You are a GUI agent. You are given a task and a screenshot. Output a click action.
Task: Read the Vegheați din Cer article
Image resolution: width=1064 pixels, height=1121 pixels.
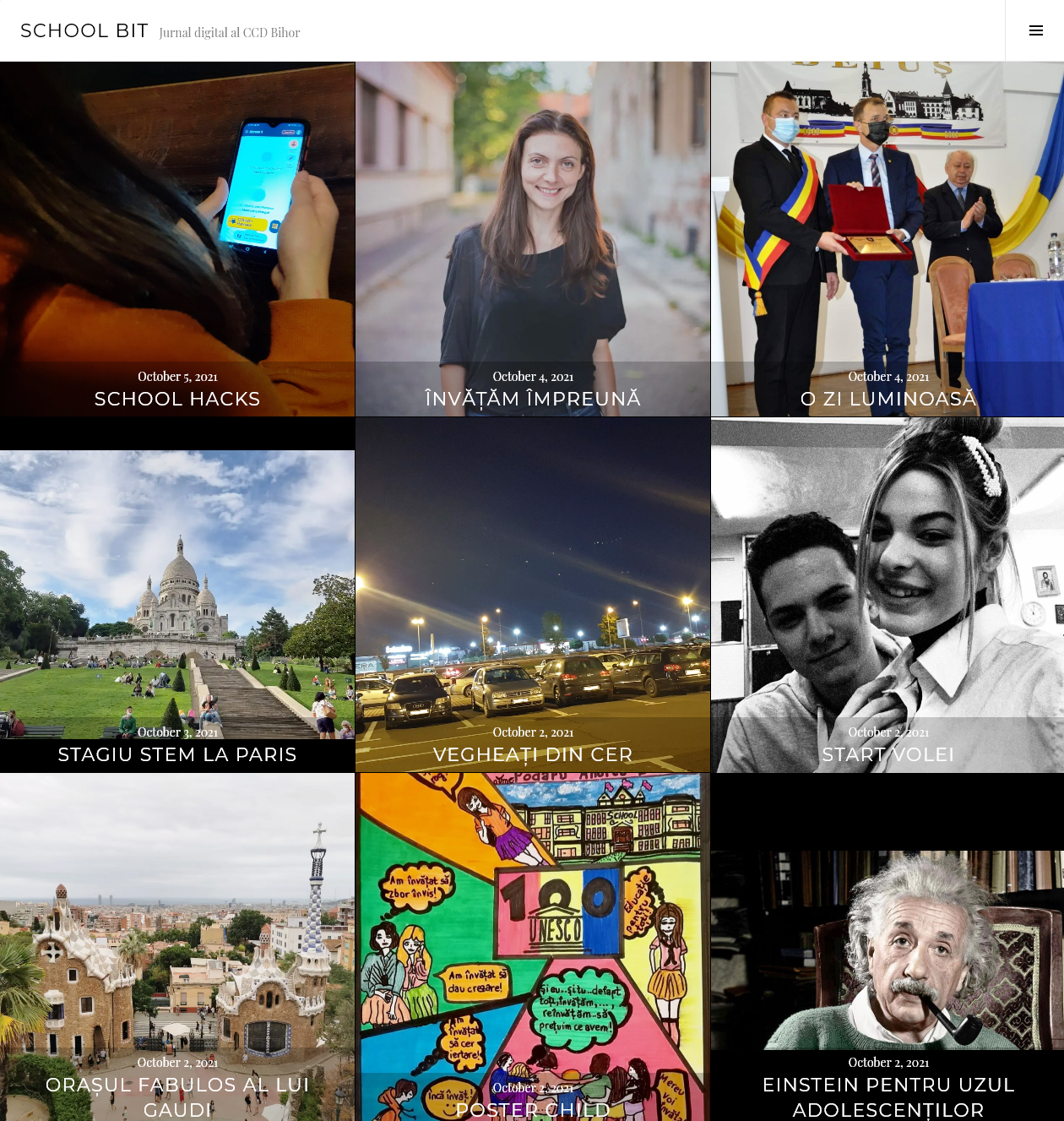tap(533, 754)
